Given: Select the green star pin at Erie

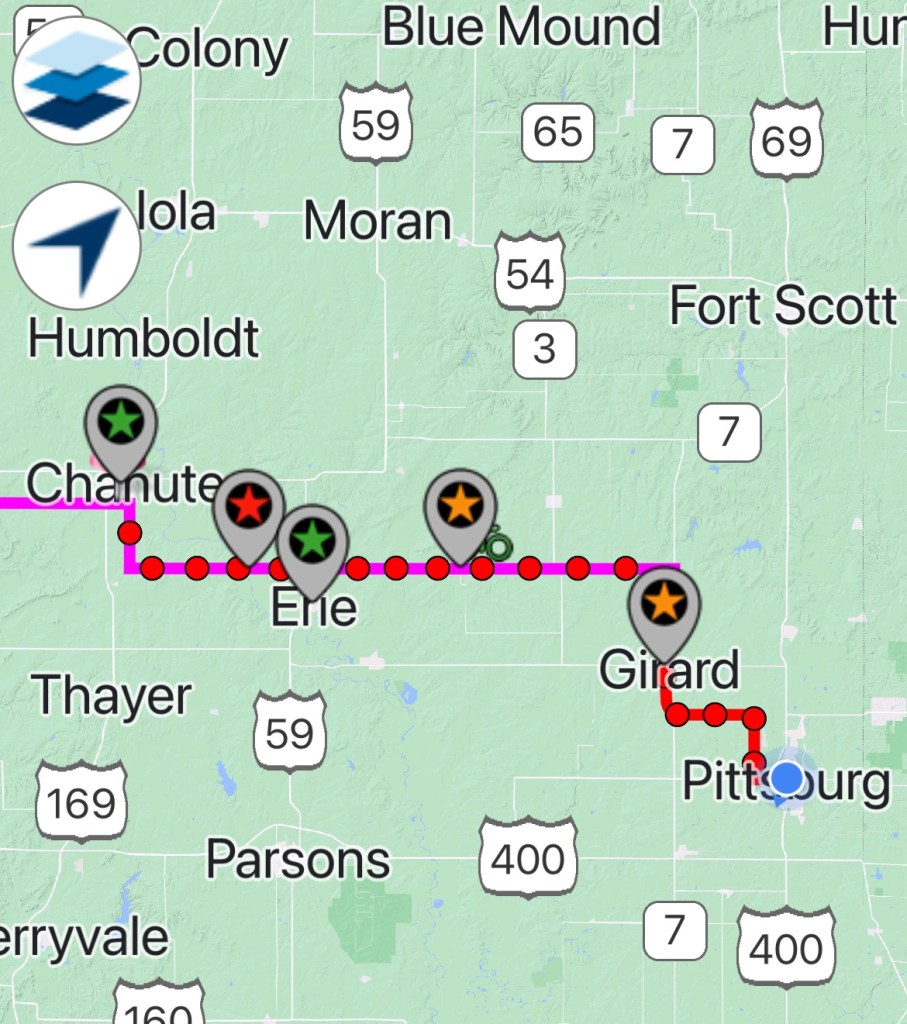Looking at the screenshot, I should click(x=312, y=541).
